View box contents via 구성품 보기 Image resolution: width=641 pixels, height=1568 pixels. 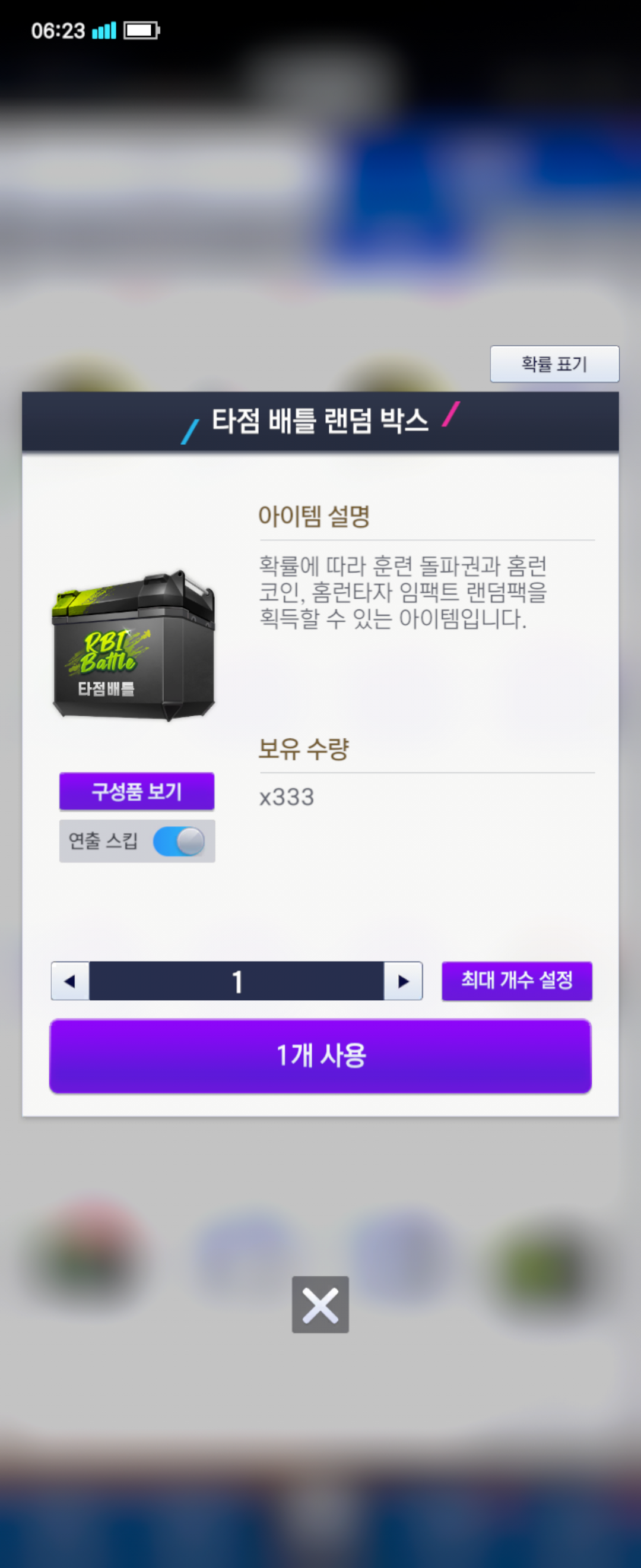point(137,791)
